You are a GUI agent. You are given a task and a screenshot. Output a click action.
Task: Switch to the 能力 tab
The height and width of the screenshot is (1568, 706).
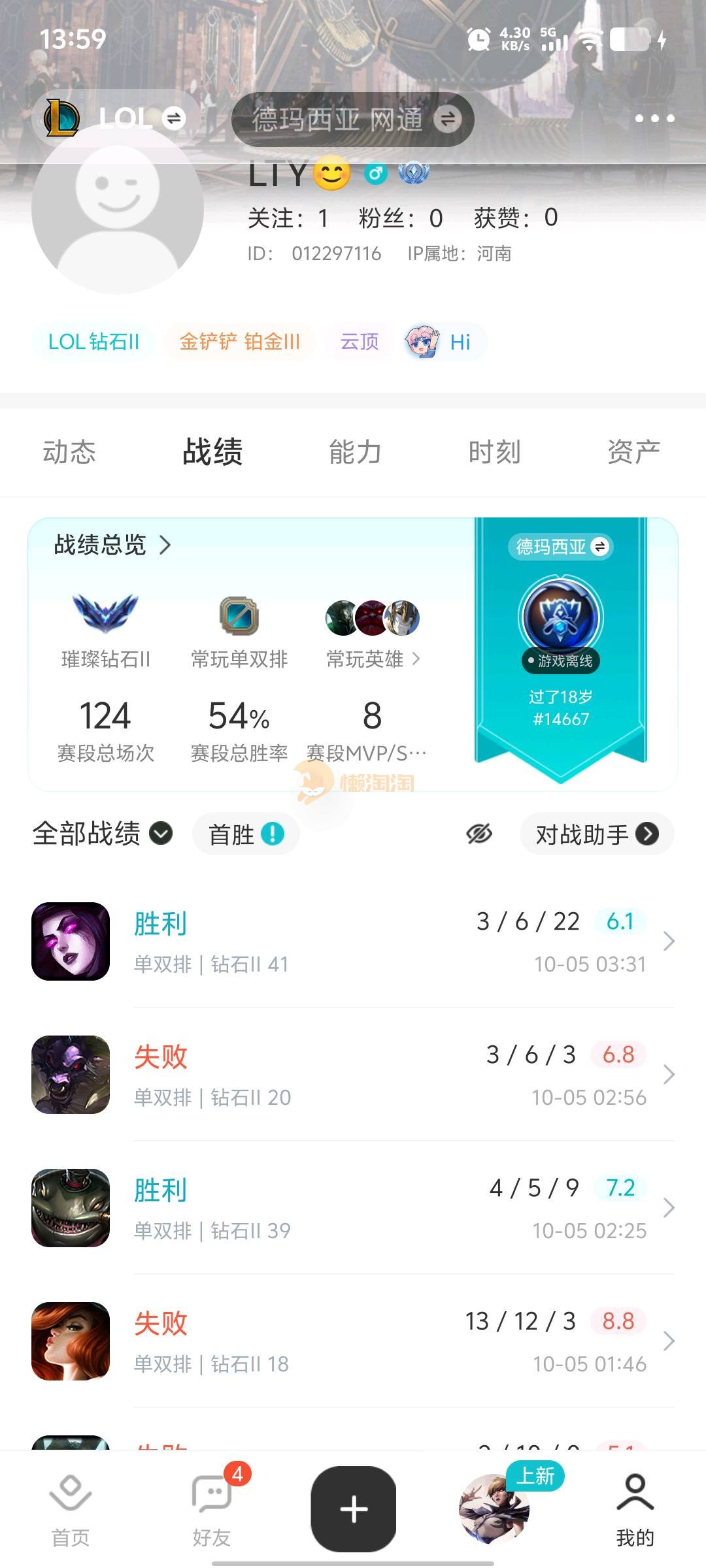tap(355, 452)
